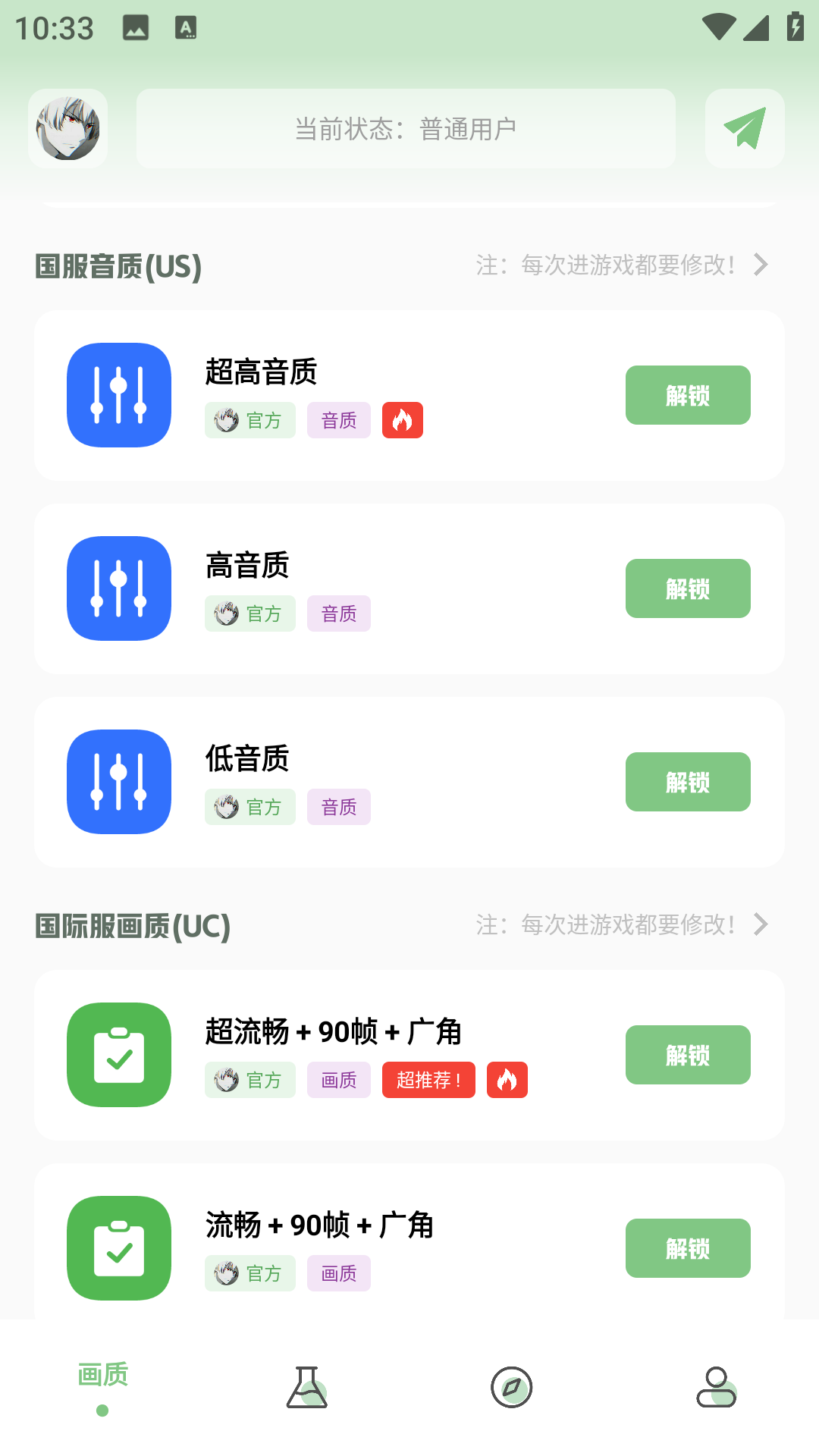Tap the 当前状态 普通用户 status bar
This screenshot has width=819, height=1456.
[406, 128]
